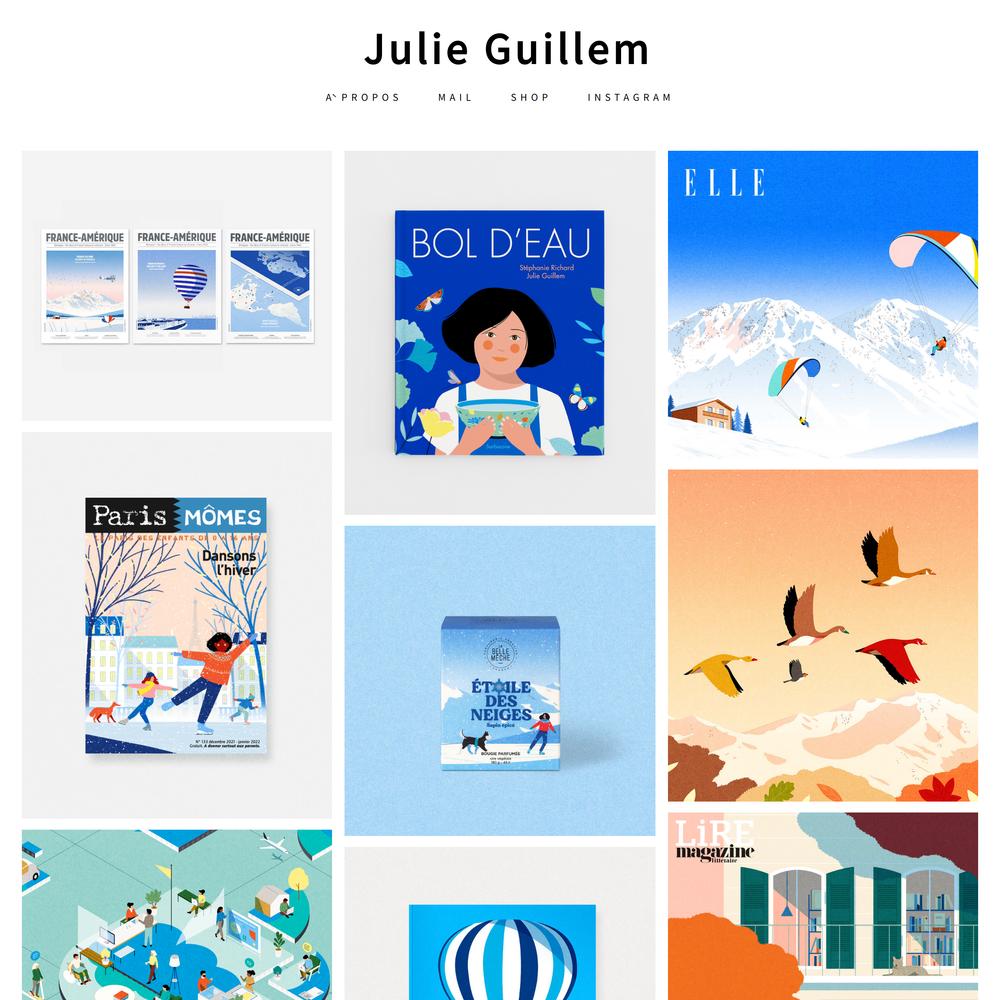Open the Paris Mômes cover project
Image resolution: width=1000 pixels, height=1000 pixels.
point(177,625)
